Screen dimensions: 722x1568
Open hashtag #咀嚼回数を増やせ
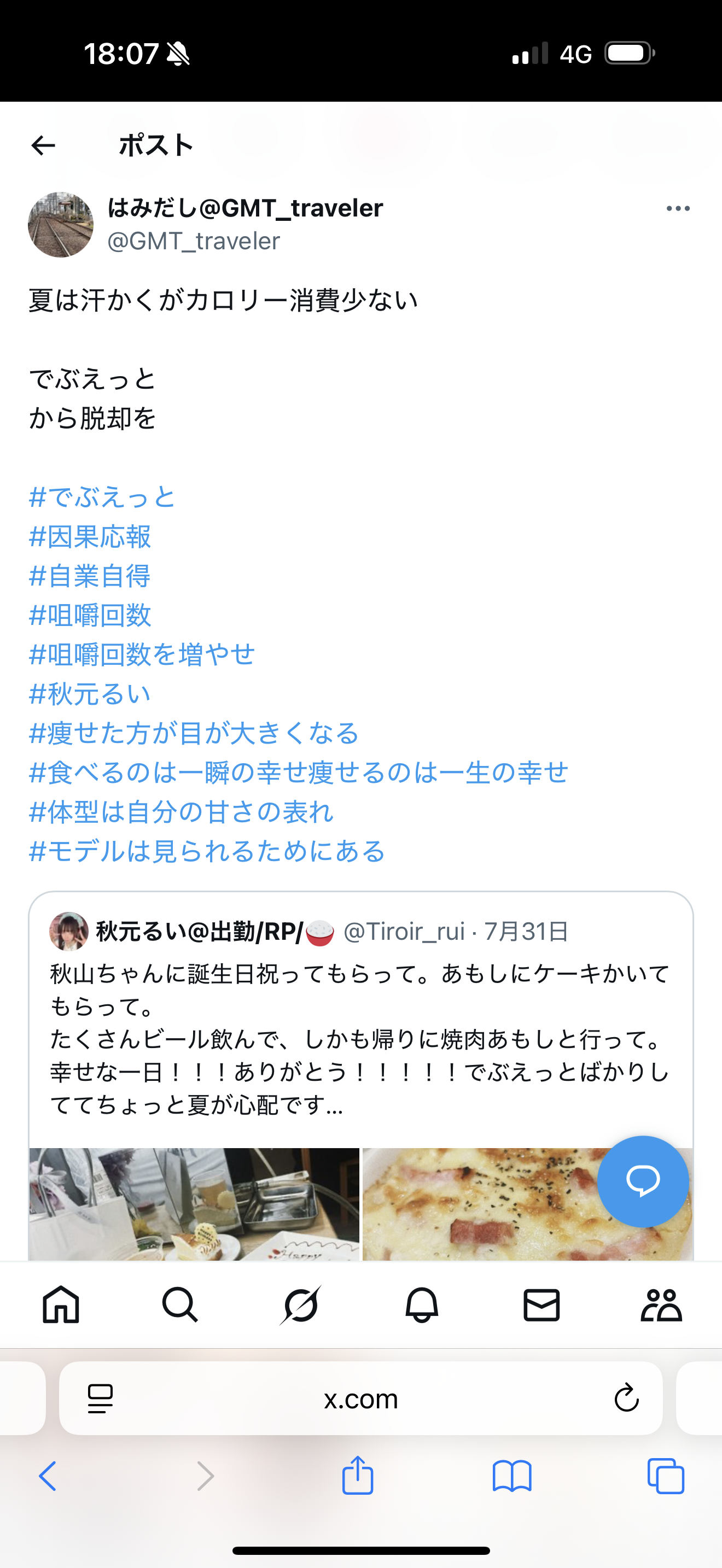(x=142, y=654)
